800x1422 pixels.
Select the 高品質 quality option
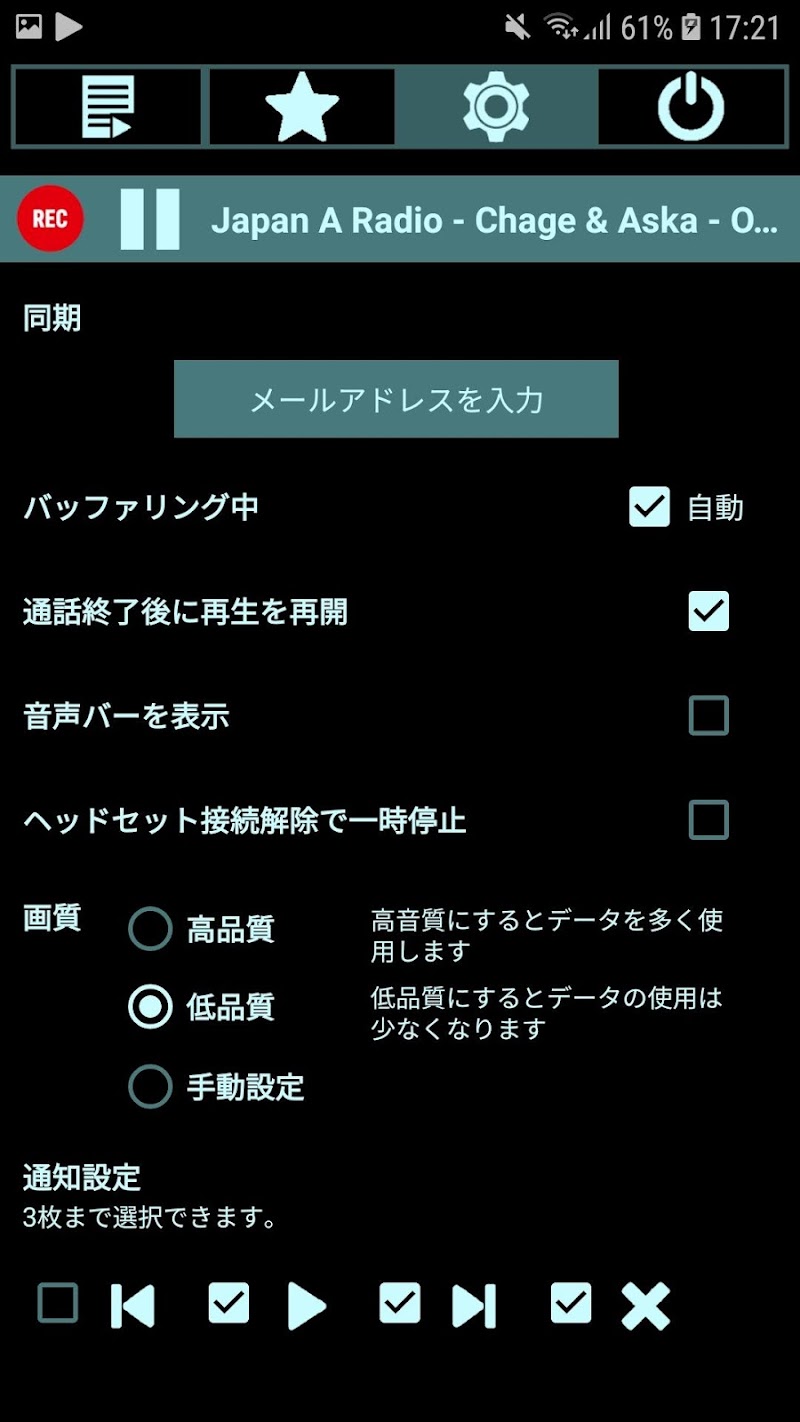151,929
